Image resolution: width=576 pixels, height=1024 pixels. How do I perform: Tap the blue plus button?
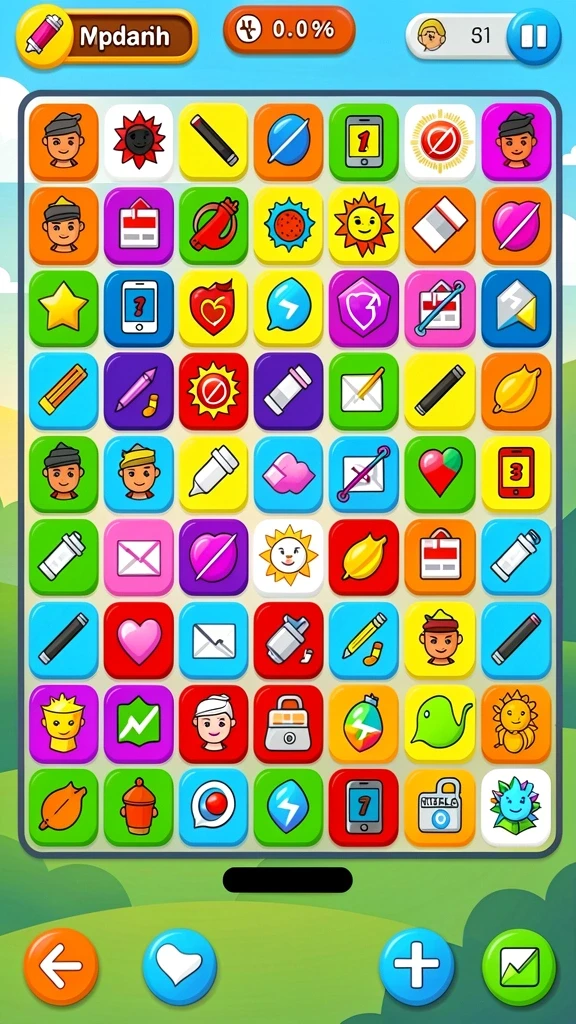417,966
